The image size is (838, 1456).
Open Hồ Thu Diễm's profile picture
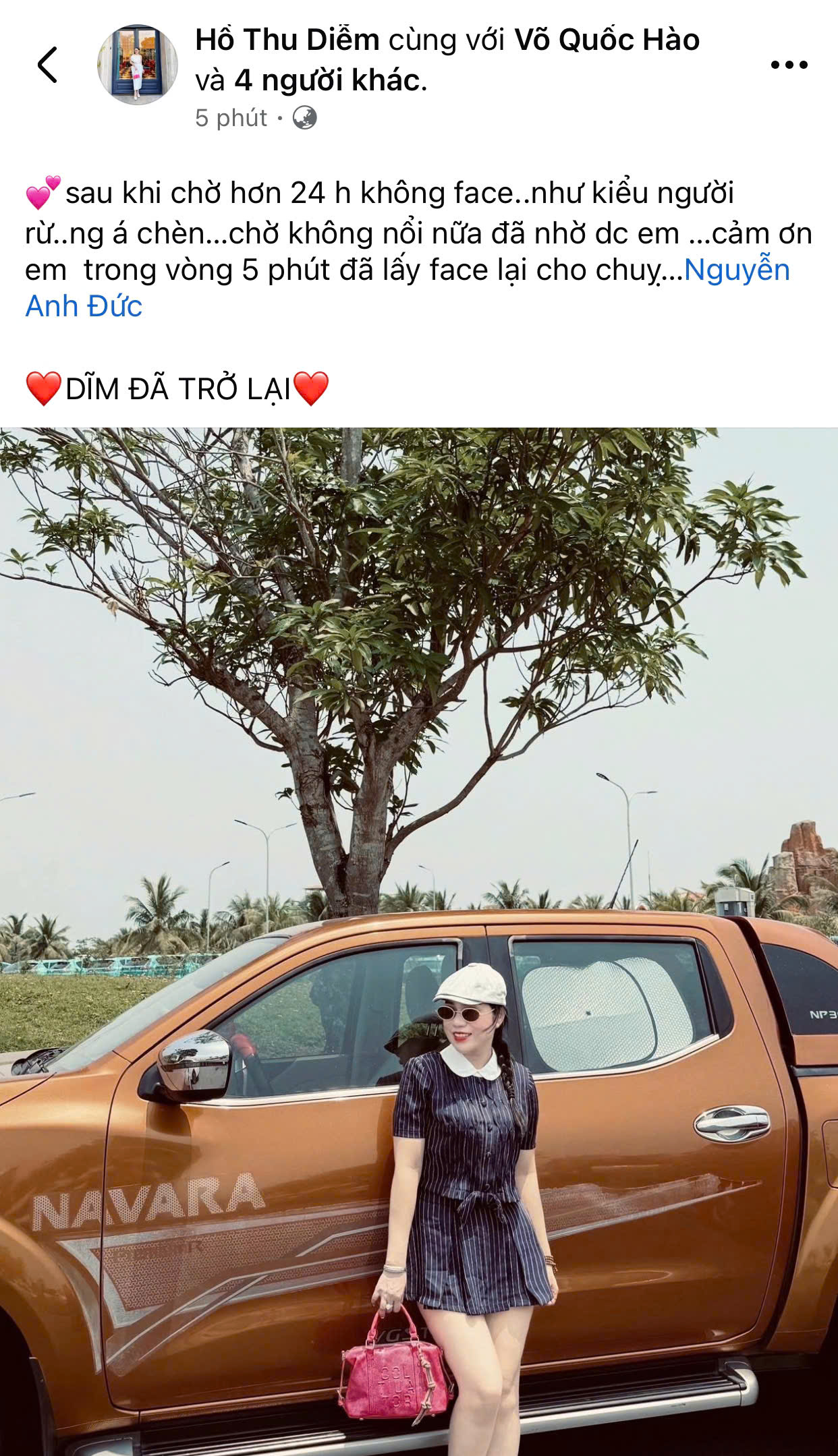tap(138, 65)
